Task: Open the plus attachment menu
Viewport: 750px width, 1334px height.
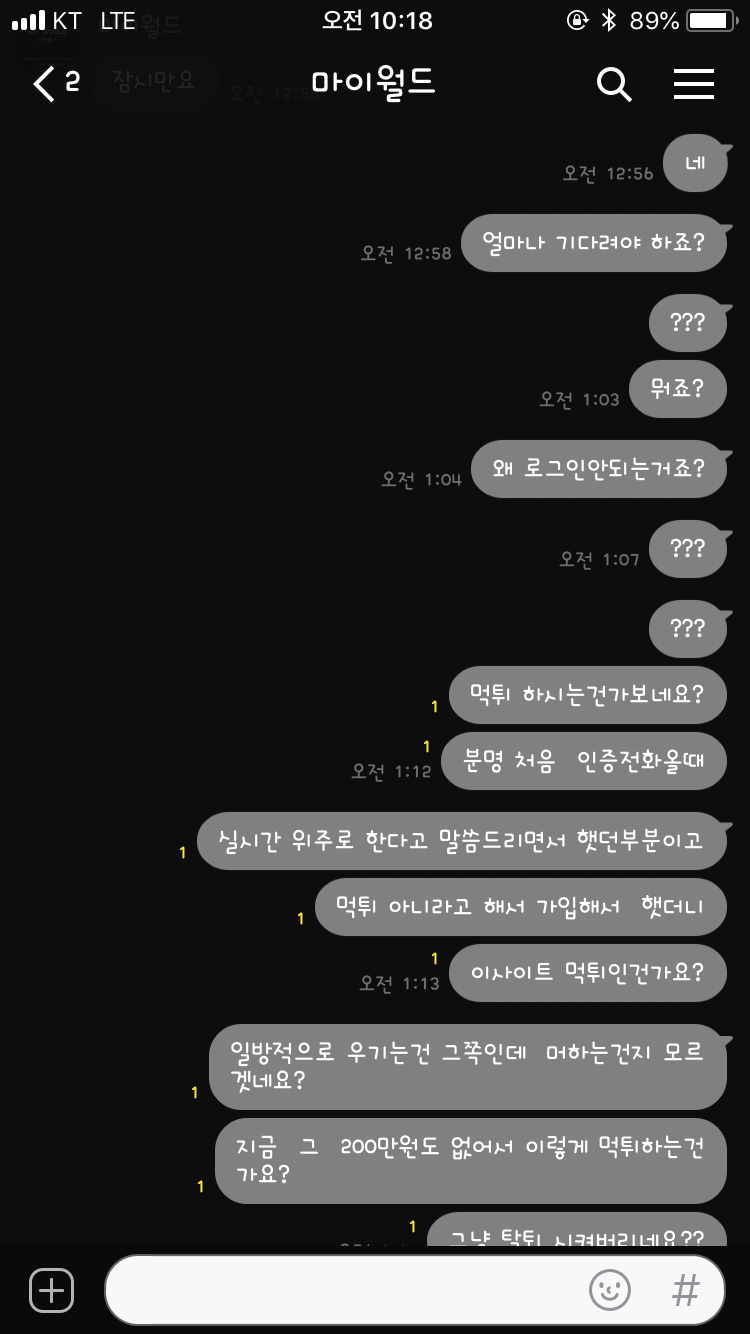Action: 51,1290
